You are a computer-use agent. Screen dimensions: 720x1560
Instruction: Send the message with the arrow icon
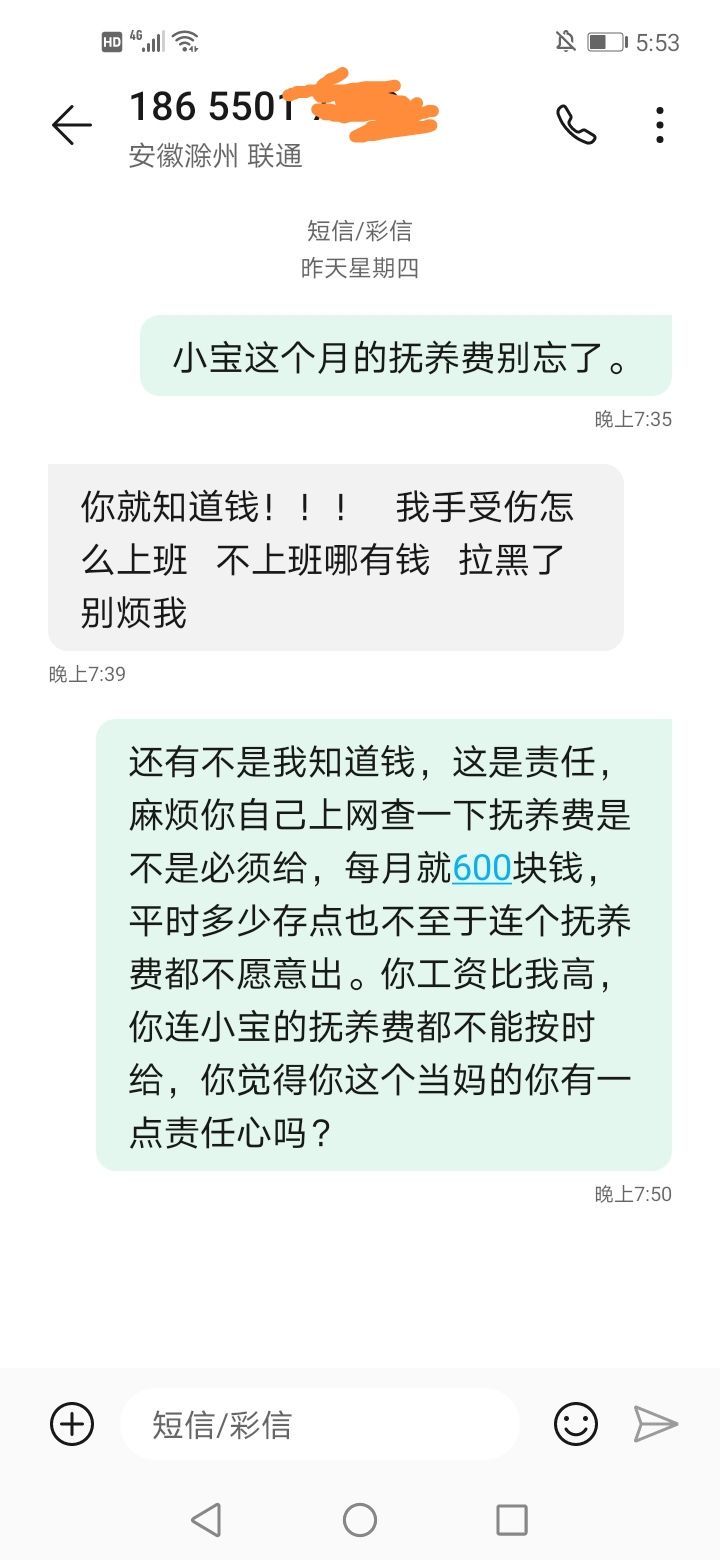656,1424
